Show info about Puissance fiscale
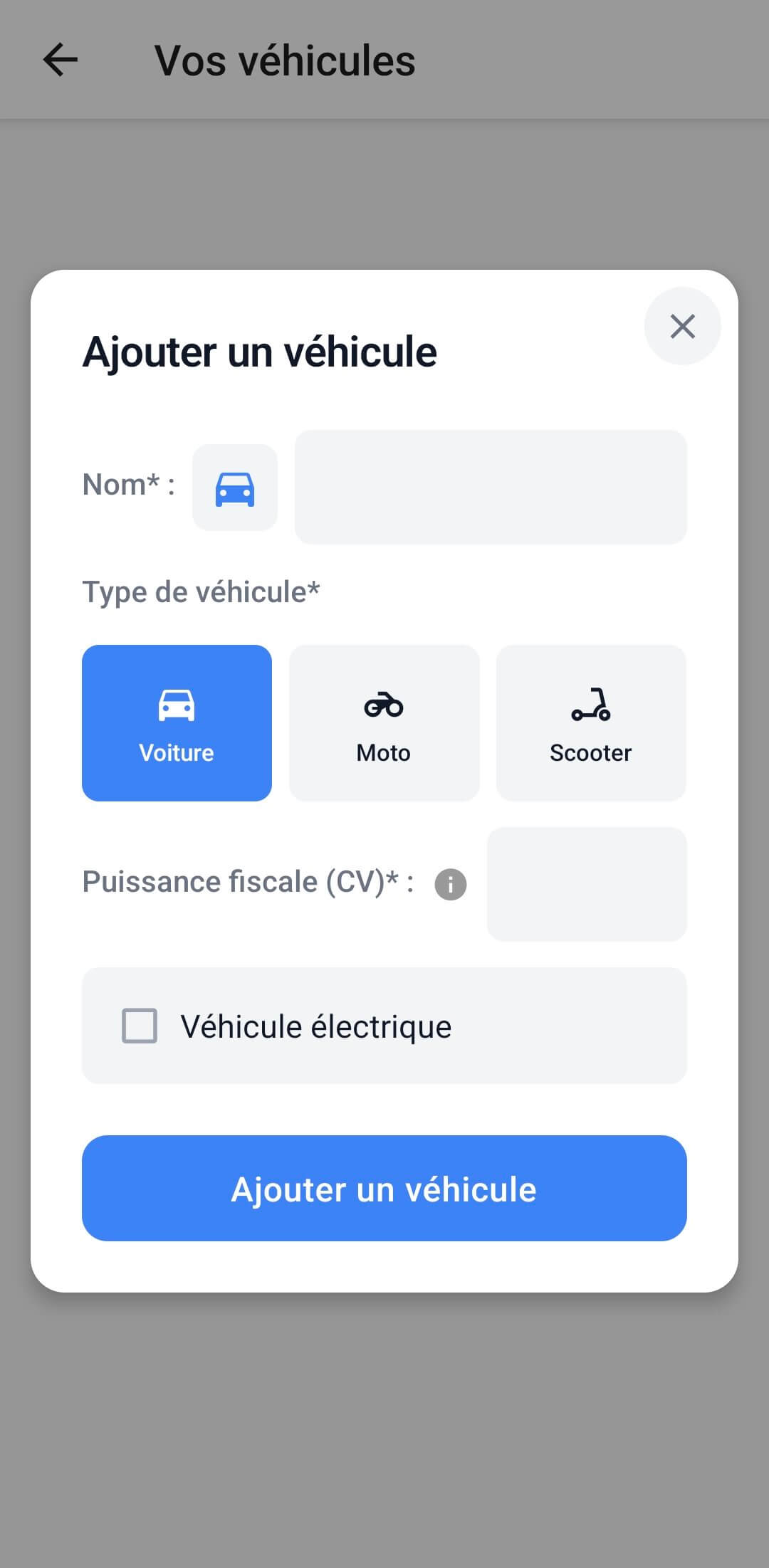The width and height of the screenshot is (769, 1568). [451, 885]
